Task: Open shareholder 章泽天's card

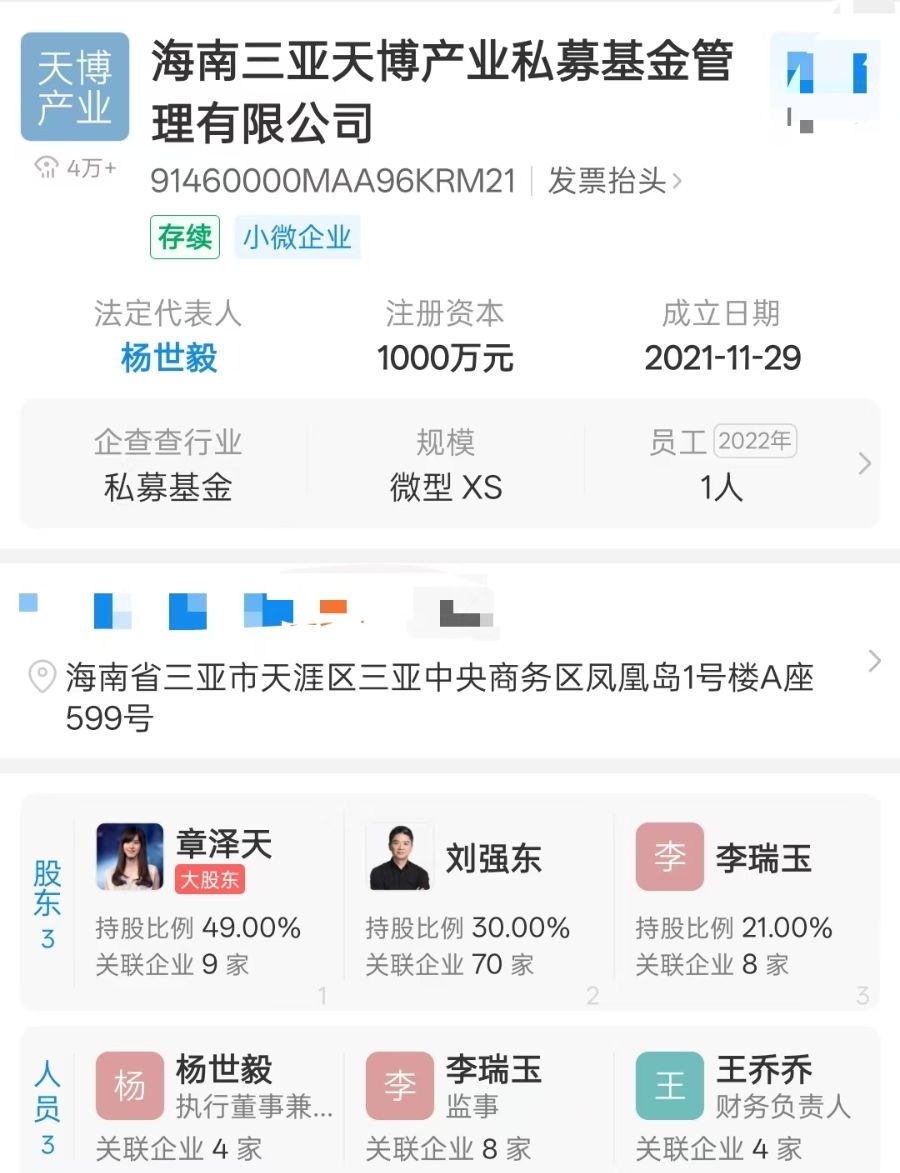Action: (x=210, y=900)
